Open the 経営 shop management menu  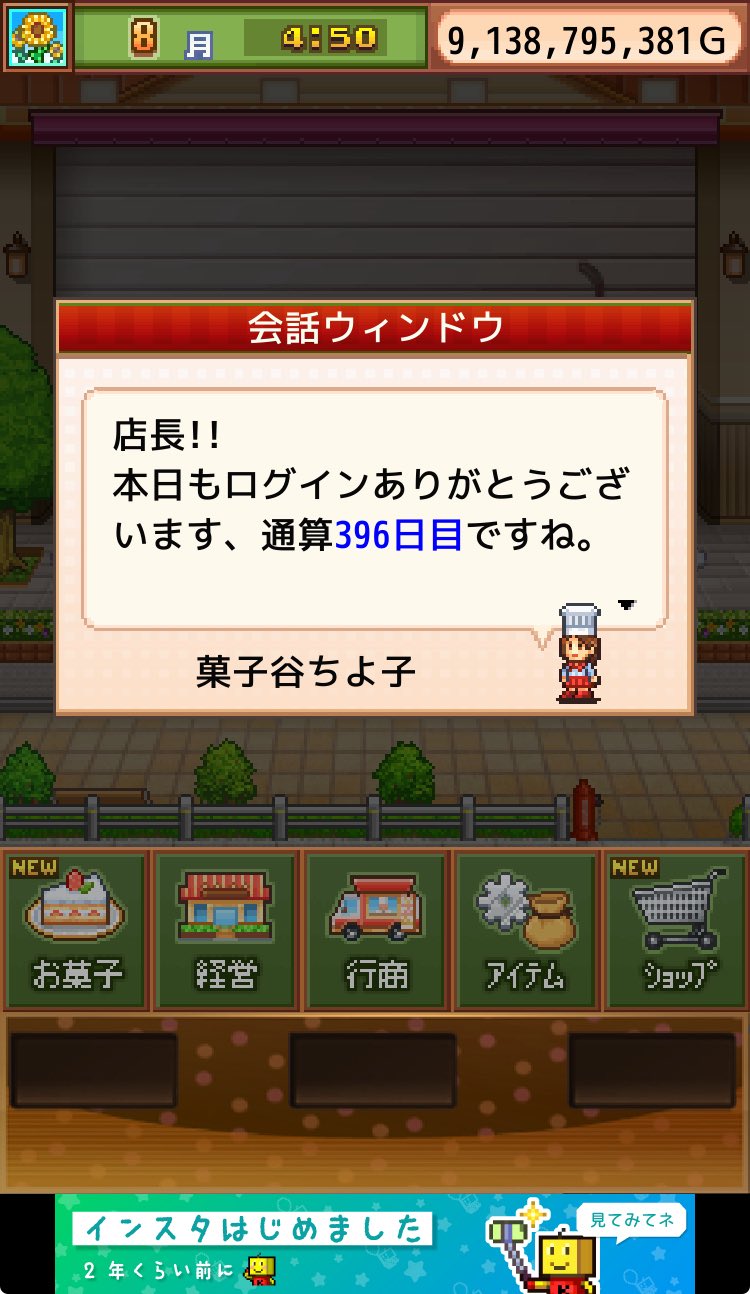[x=226, y=930]
